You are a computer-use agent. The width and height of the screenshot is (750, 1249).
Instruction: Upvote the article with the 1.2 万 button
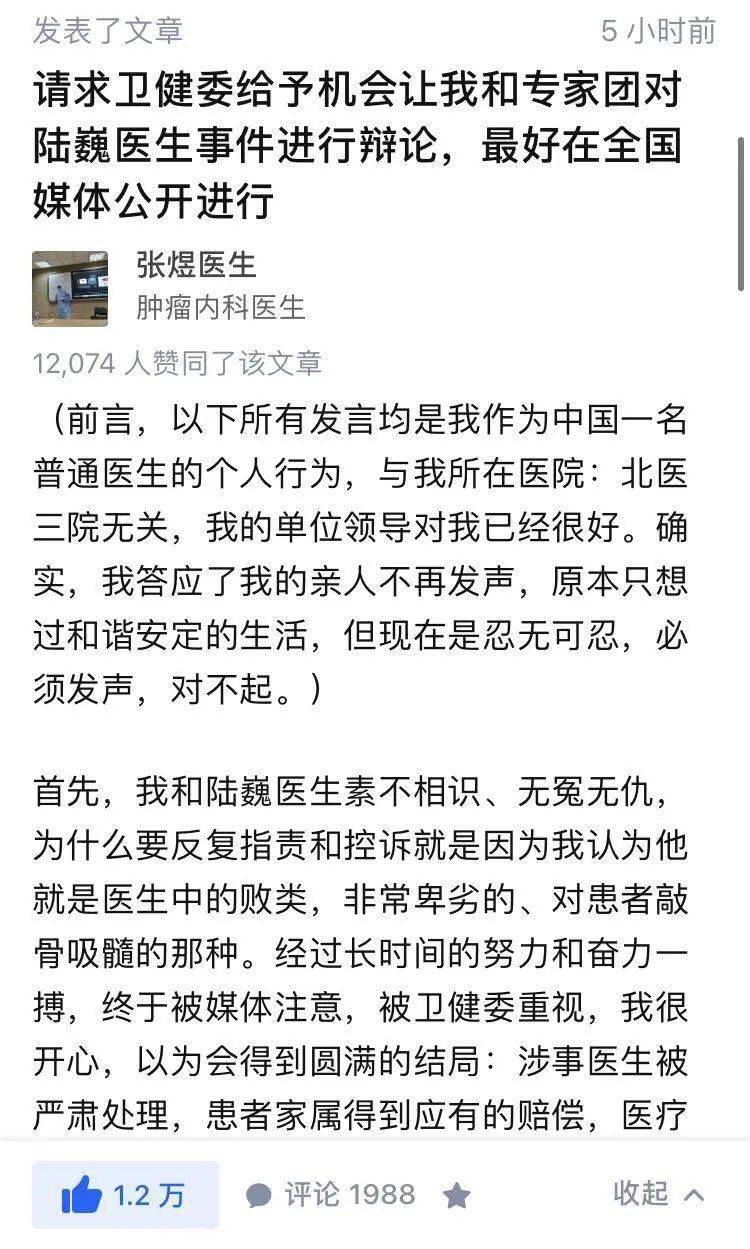[125, 1194]
